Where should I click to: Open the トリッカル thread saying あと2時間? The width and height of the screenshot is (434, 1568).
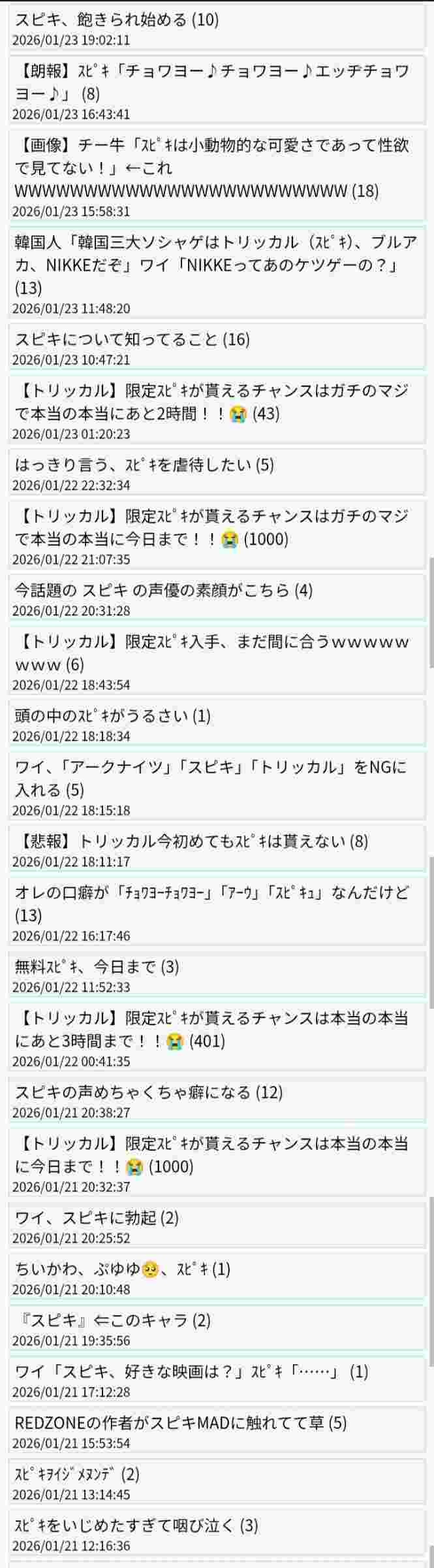211,402
